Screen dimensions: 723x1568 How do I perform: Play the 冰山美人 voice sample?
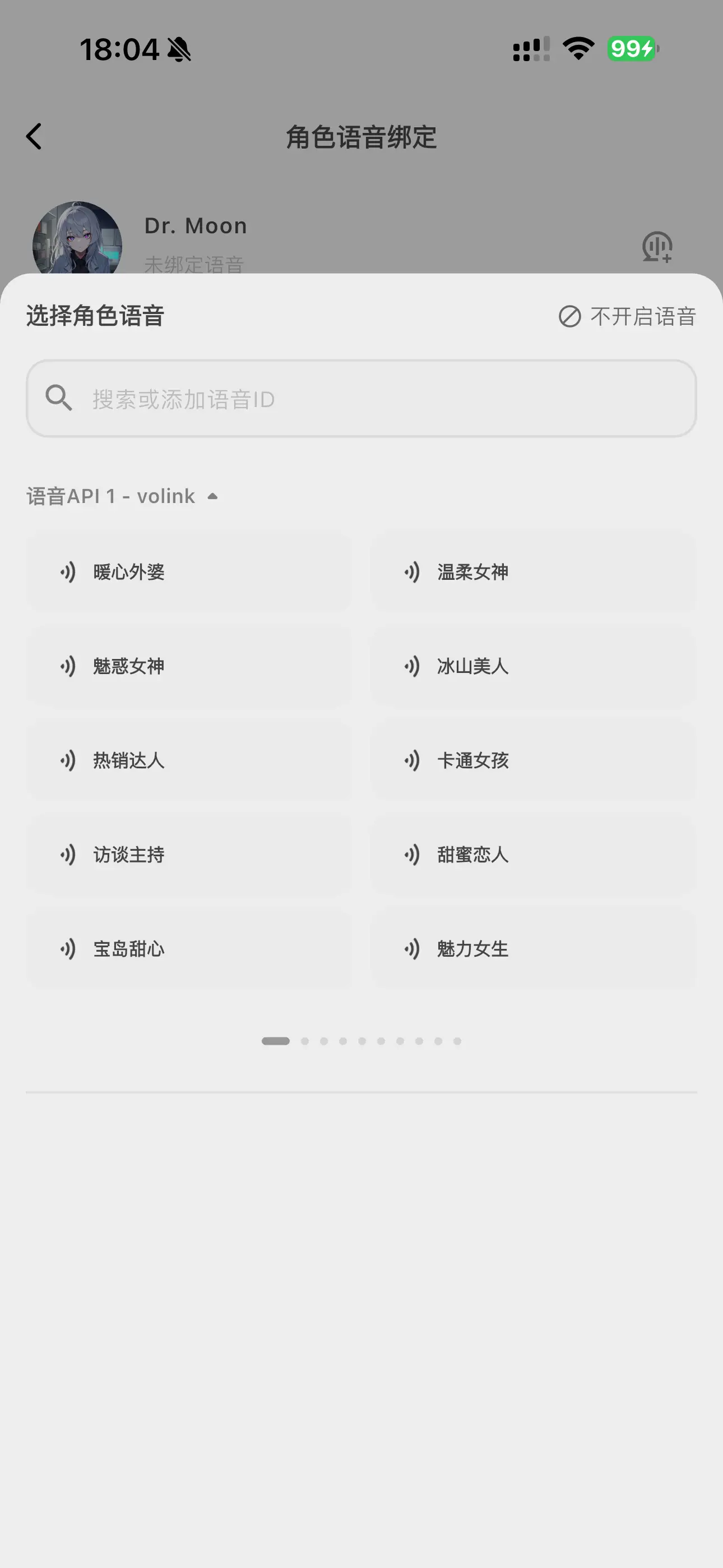413,666
